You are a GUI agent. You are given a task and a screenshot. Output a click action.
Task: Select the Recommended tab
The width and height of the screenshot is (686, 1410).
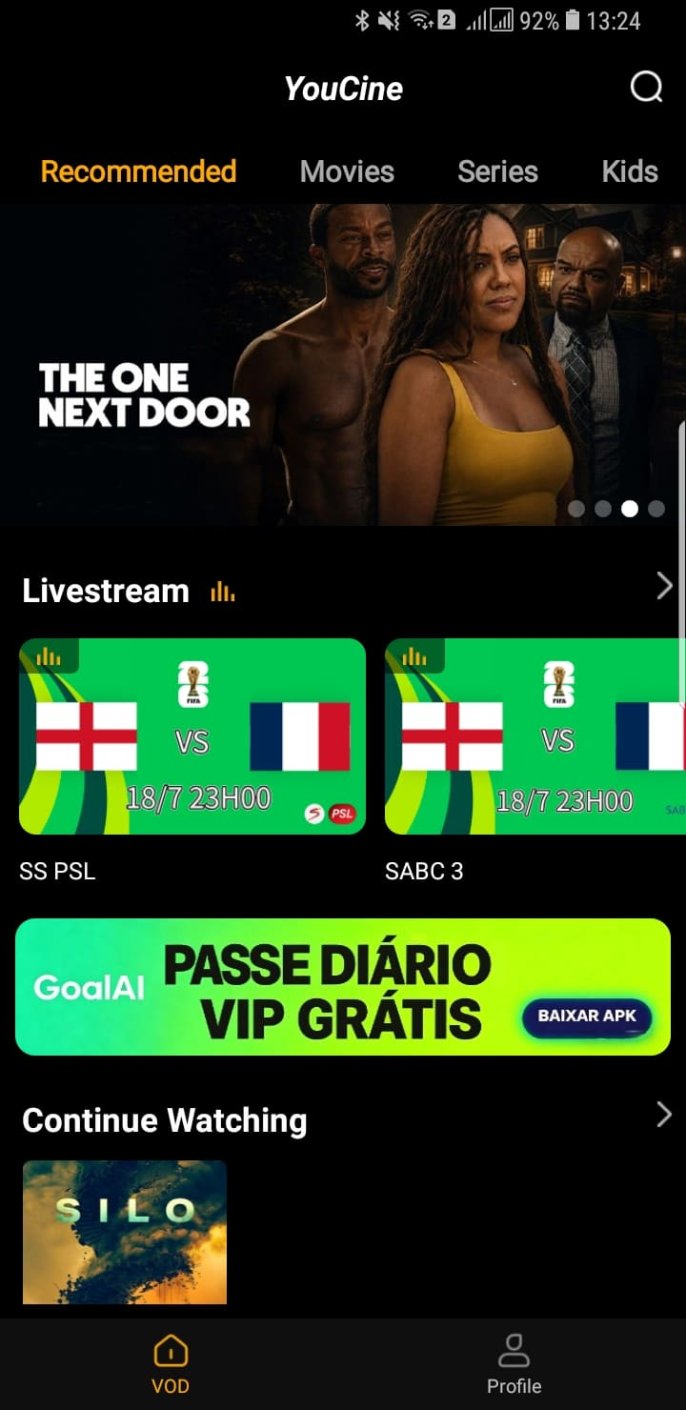point(139,171)
